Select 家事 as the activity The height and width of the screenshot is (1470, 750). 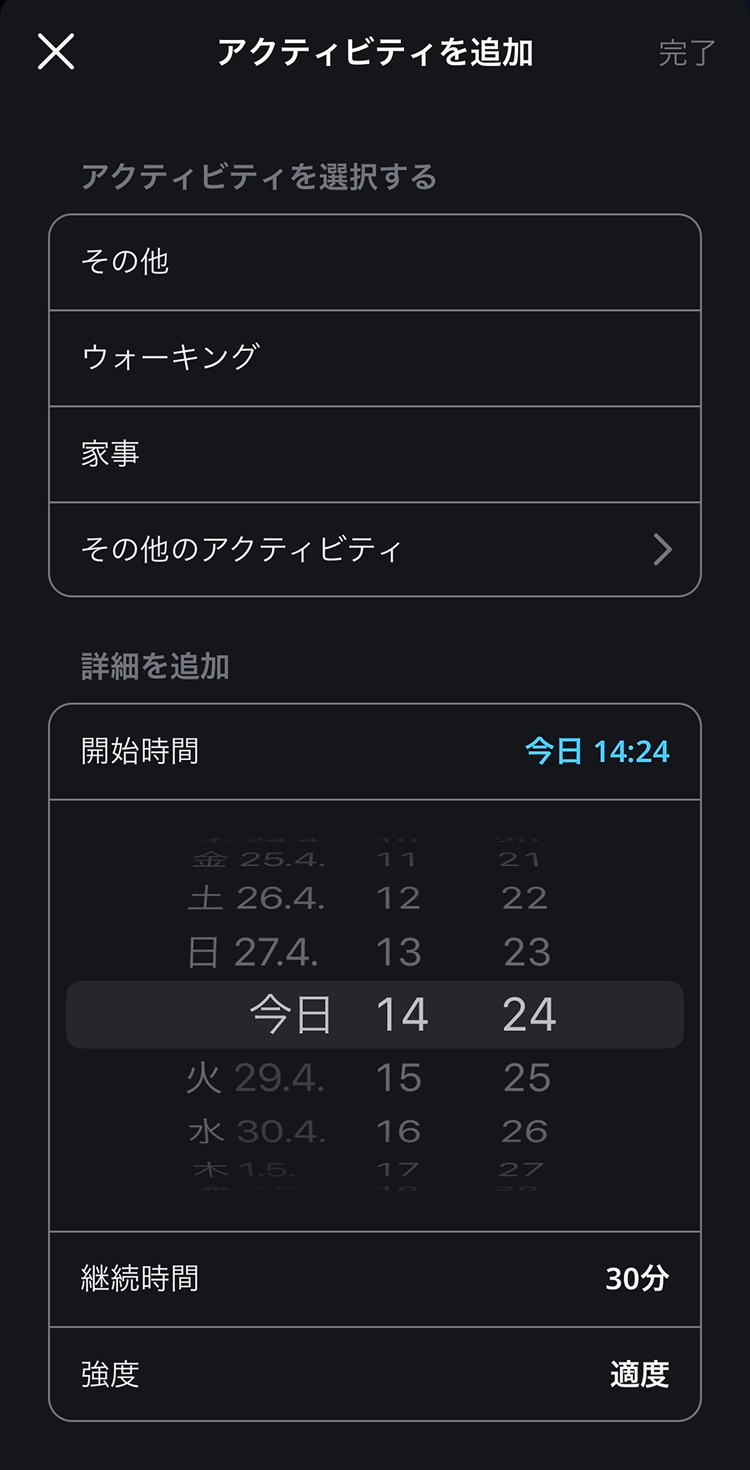(374, 454)
